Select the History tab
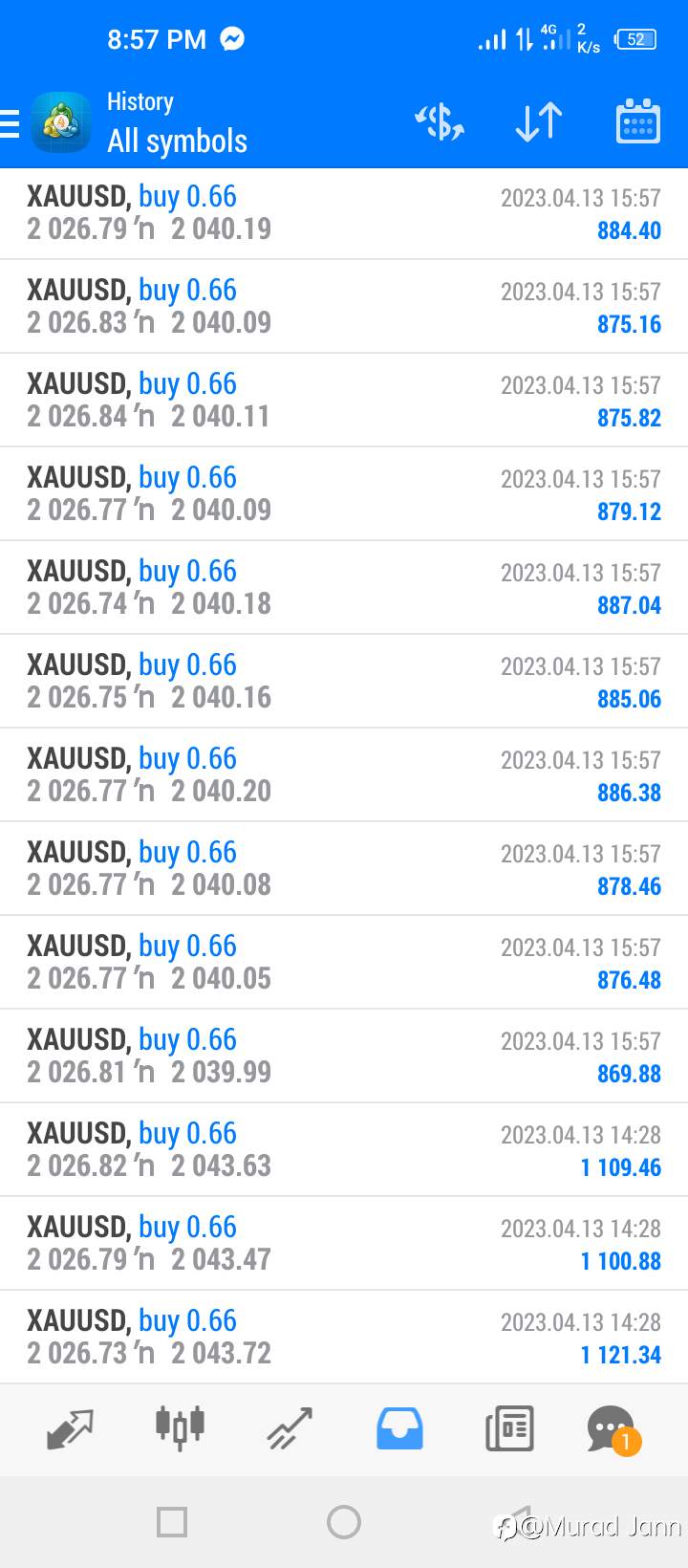The height and width of the screenshot is (1568, 688). point(399,1428)
